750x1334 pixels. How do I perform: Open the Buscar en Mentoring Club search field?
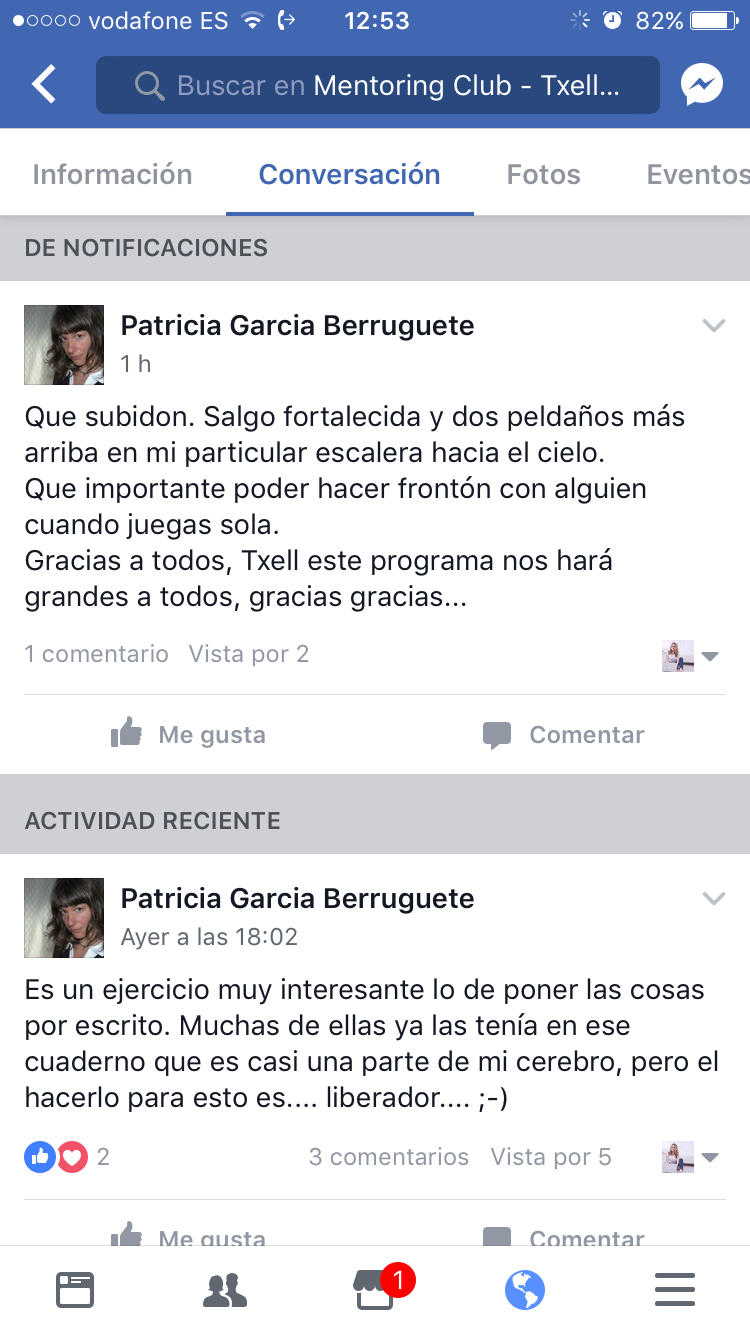tap(378, 86)
